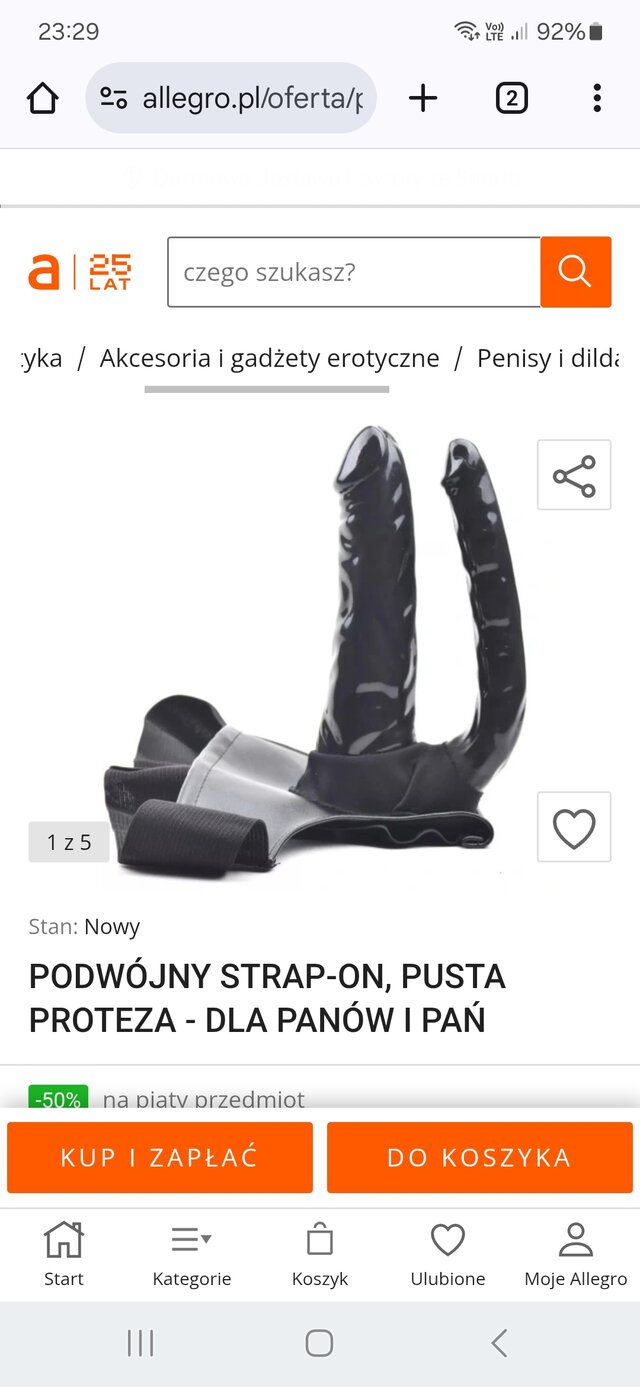Tap the orange search button
Image resolution: width=640 pixels, height=1387 pixels.
pyautogui.click(x=575, y=272)
